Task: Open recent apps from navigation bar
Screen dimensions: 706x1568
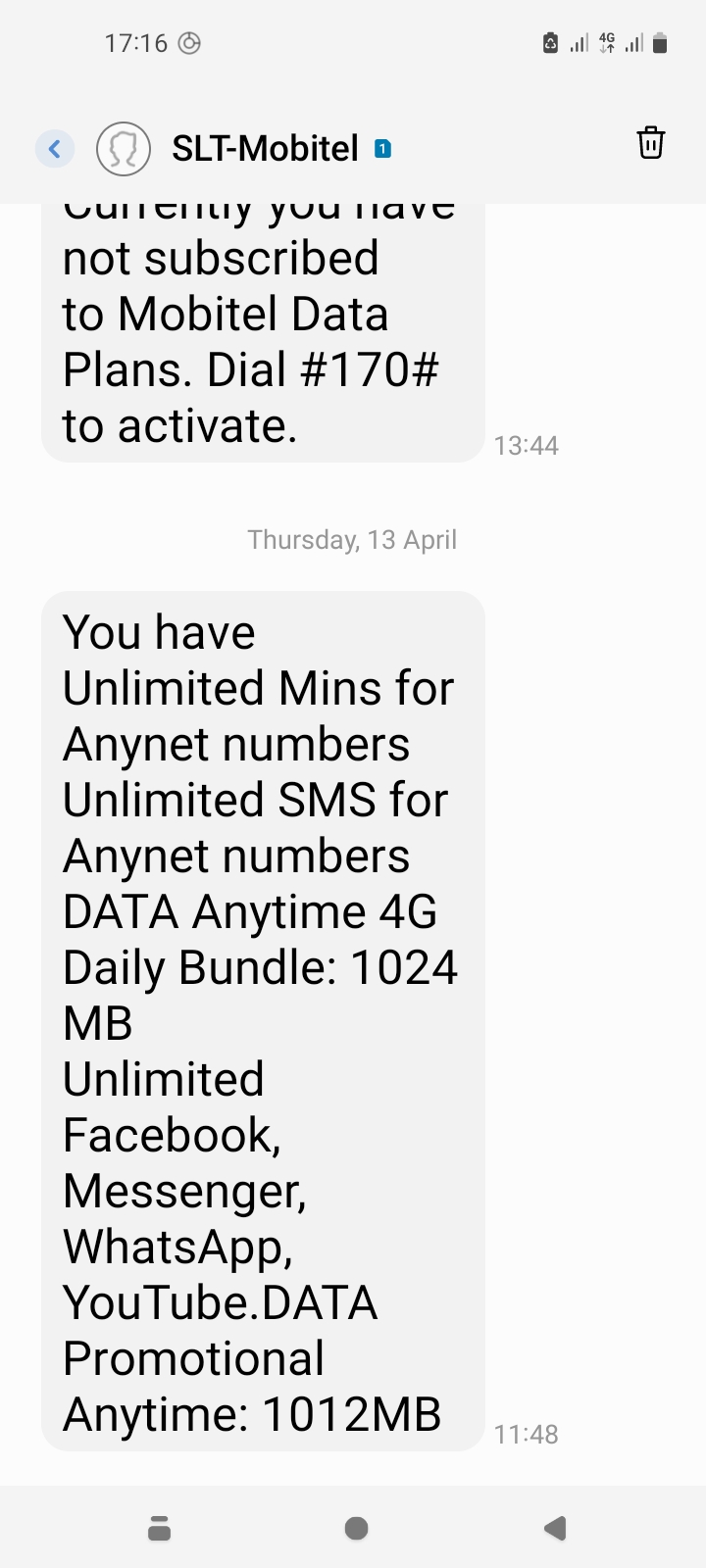Action: [x=160, y=1528]
